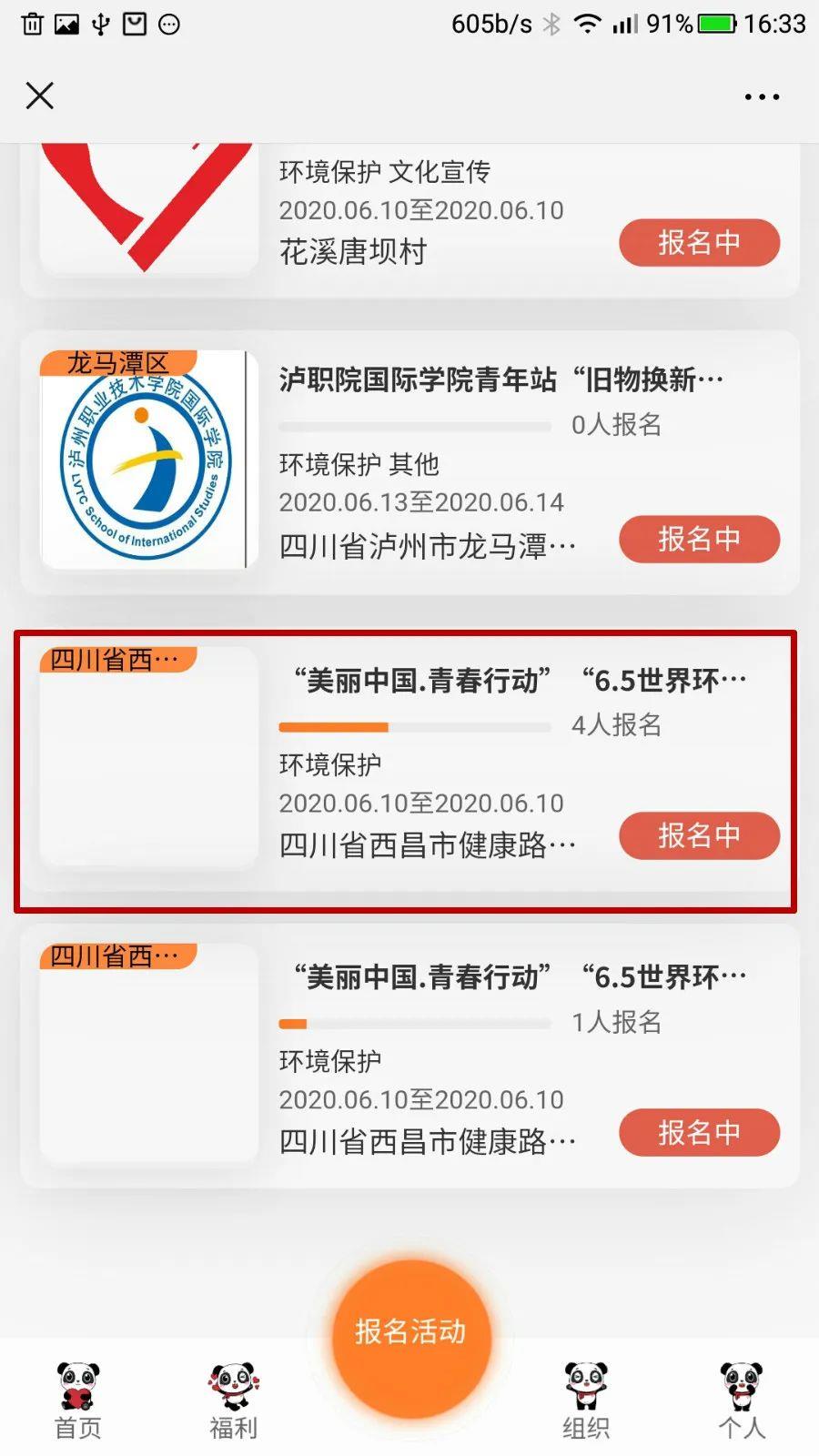Image resolution: width=819 pixels, height=1456 pixels.
Task: Tap 报名中 on the 1人报名 activity
Action: point(699,1133)
